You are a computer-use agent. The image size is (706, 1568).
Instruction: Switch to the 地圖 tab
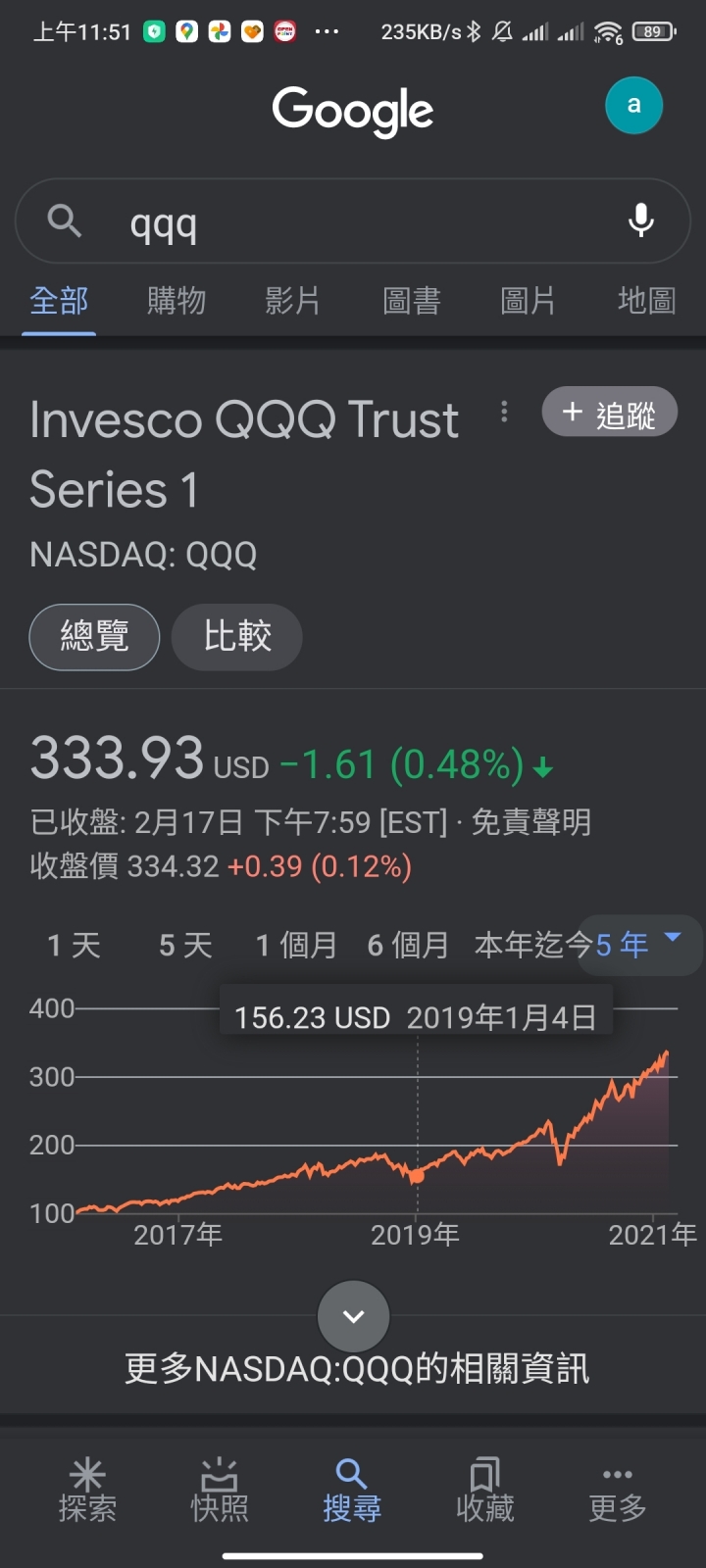coord(647,301)
